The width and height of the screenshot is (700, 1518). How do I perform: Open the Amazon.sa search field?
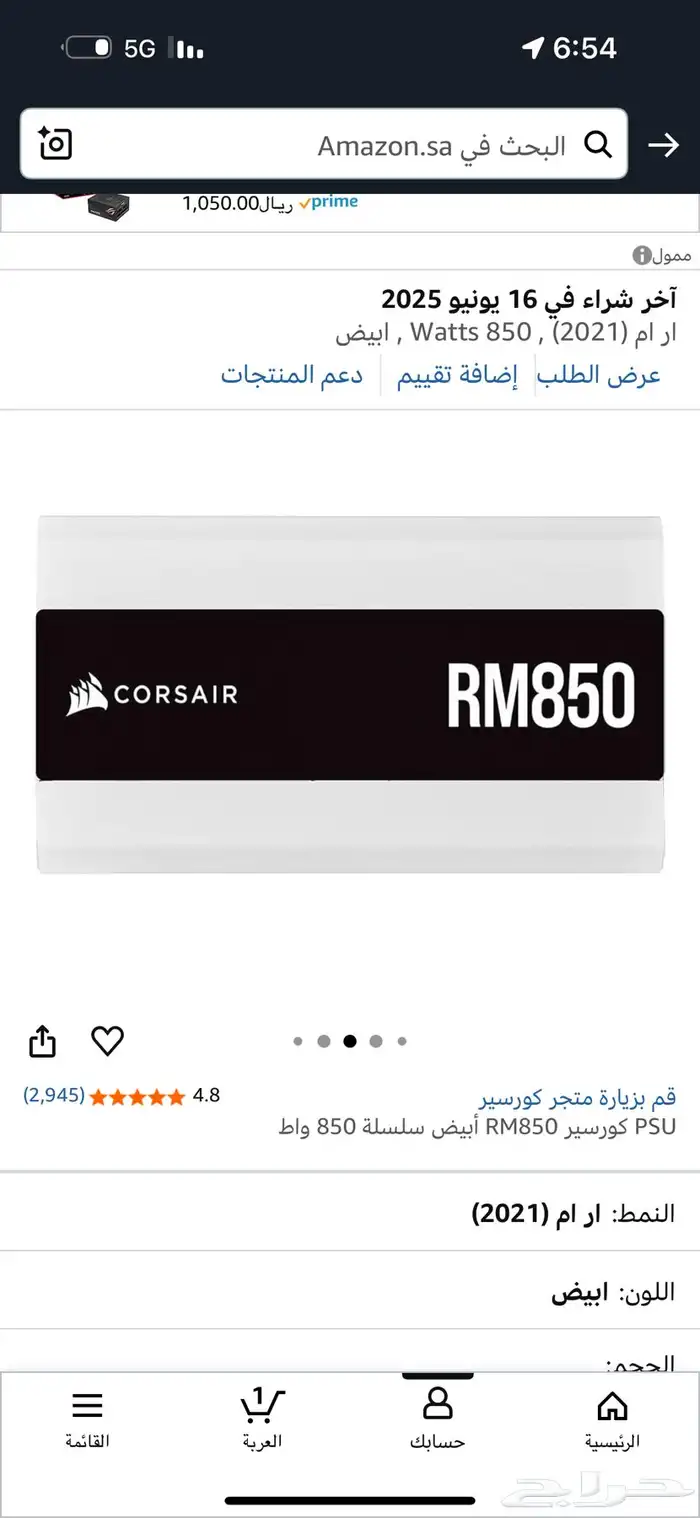point(324,145)
